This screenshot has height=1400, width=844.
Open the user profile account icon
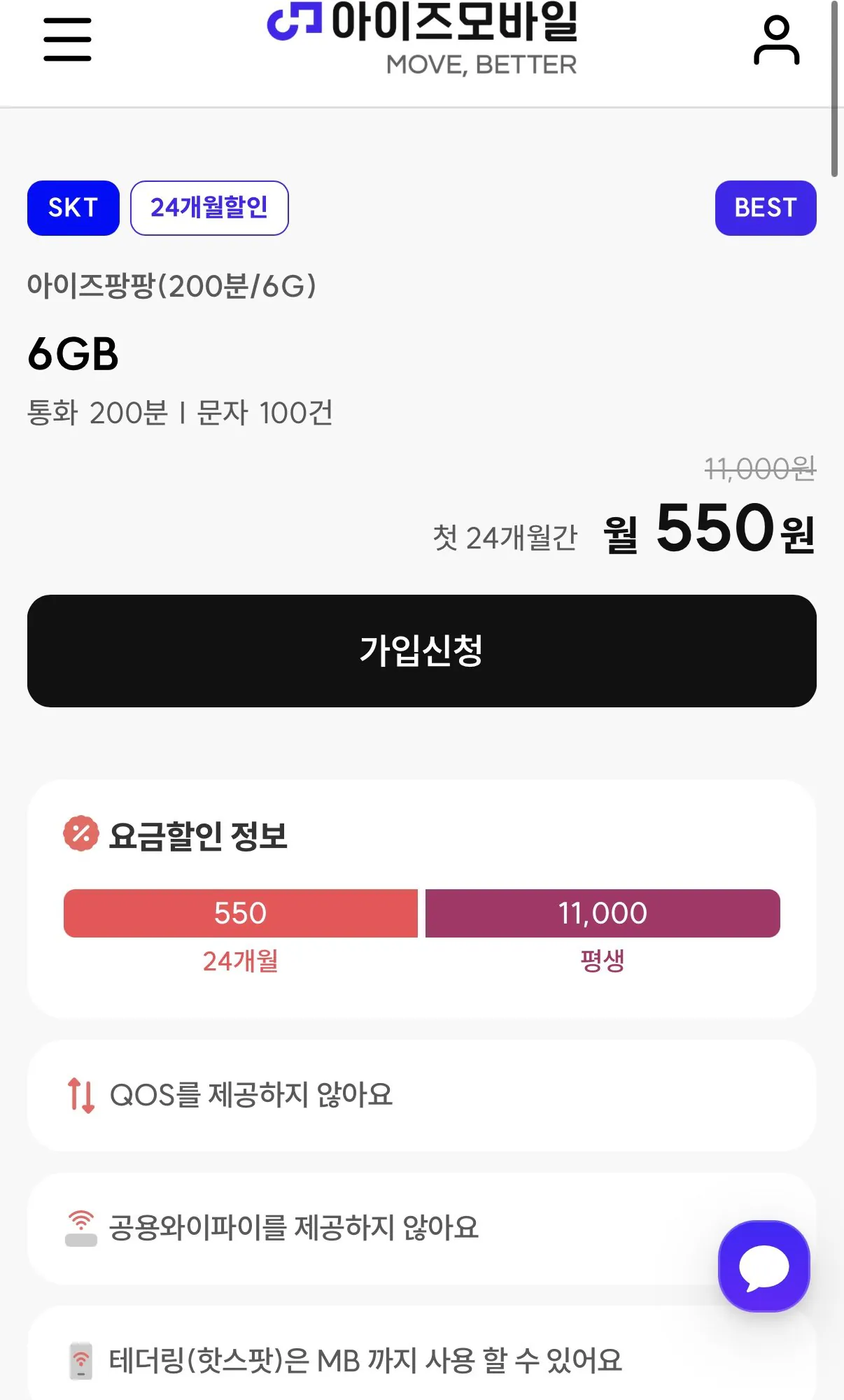click(775, 38)
